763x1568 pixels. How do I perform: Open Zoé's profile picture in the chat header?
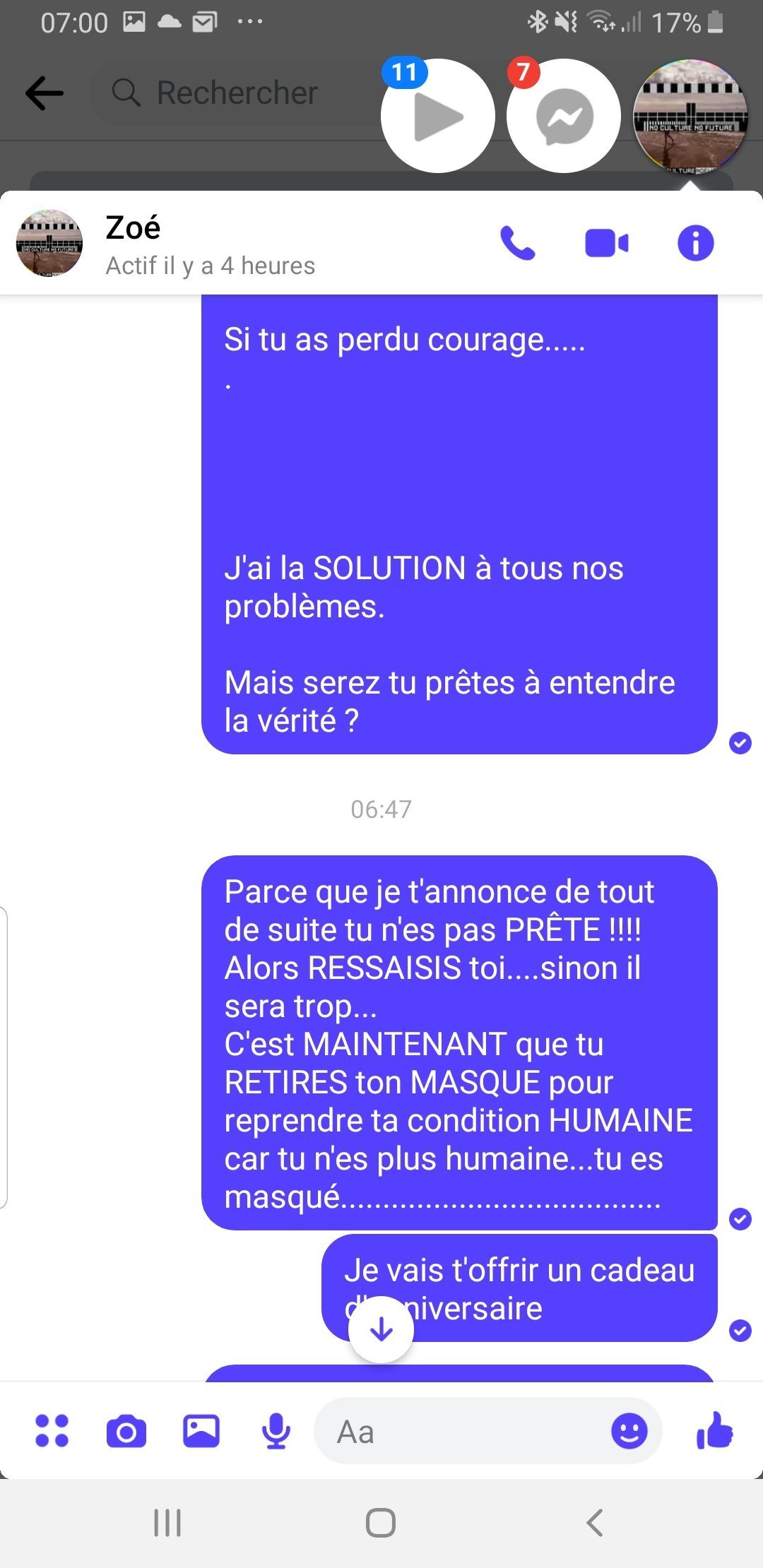(49, 244)
